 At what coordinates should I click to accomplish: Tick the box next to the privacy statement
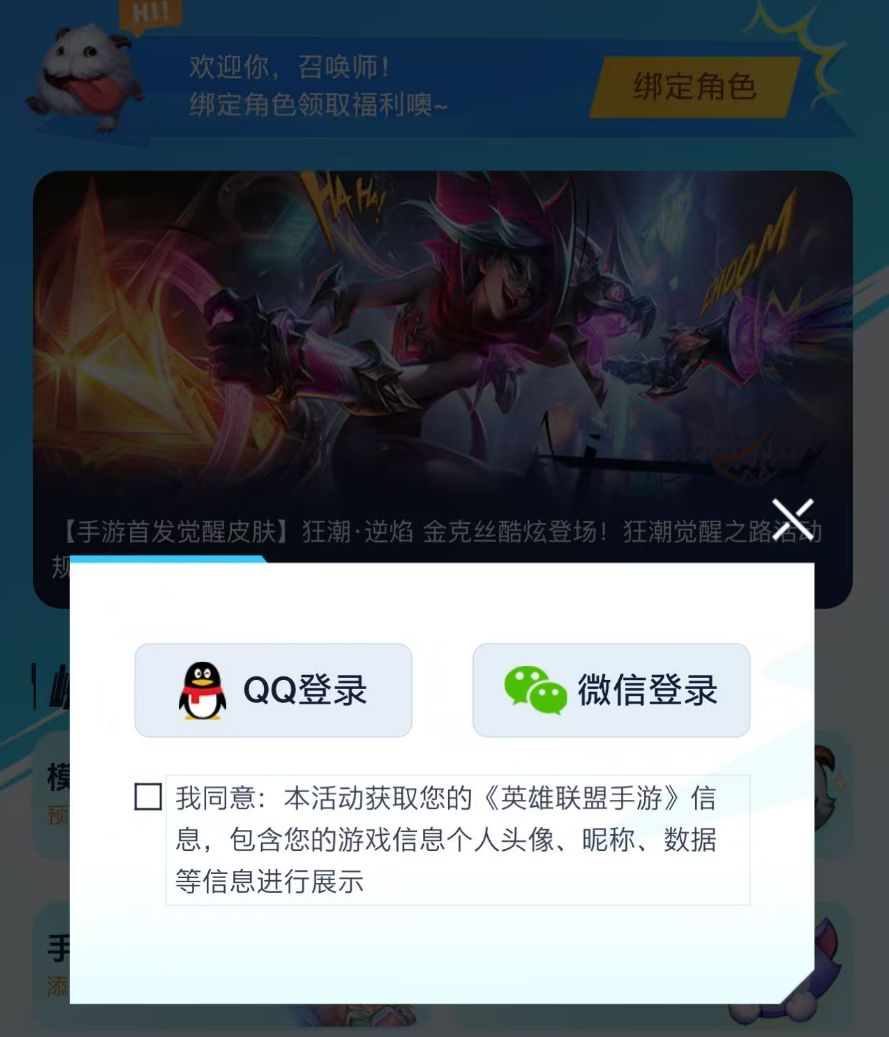pos(149,797)
